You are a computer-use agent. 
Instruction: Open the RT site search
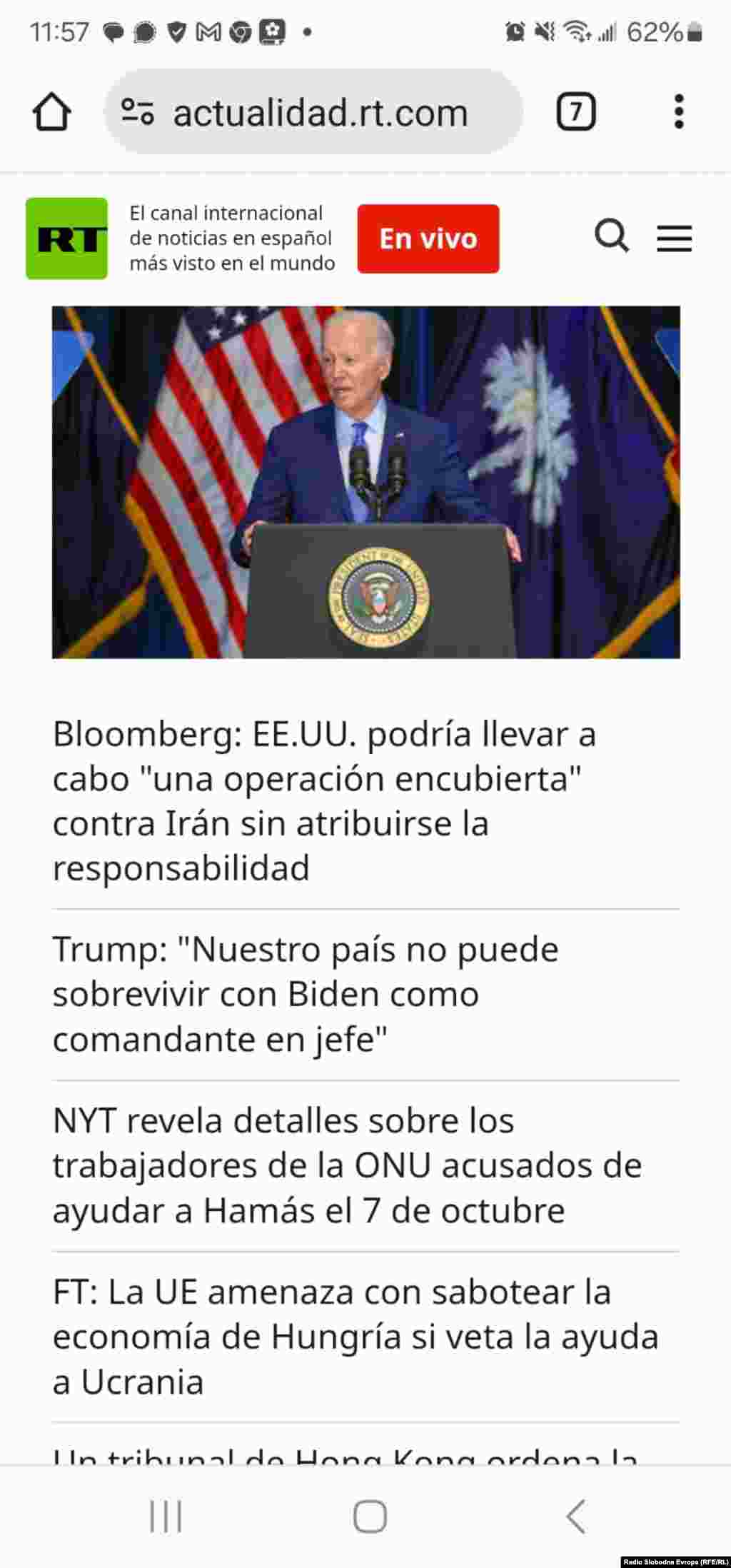click(x=612, y=236)
